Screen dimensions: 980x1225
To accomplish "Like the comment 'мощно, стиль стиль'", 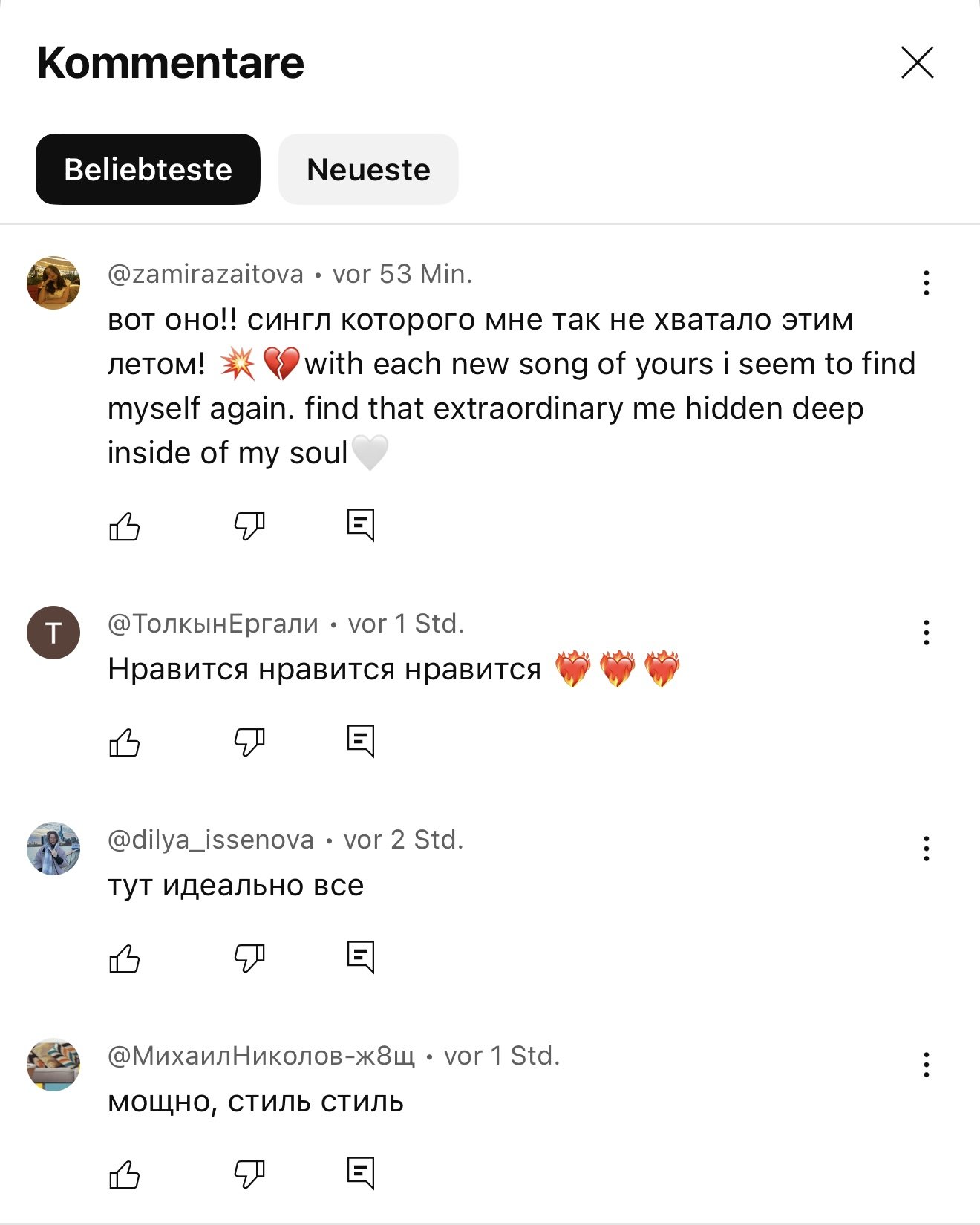I will coord(125,1174).
